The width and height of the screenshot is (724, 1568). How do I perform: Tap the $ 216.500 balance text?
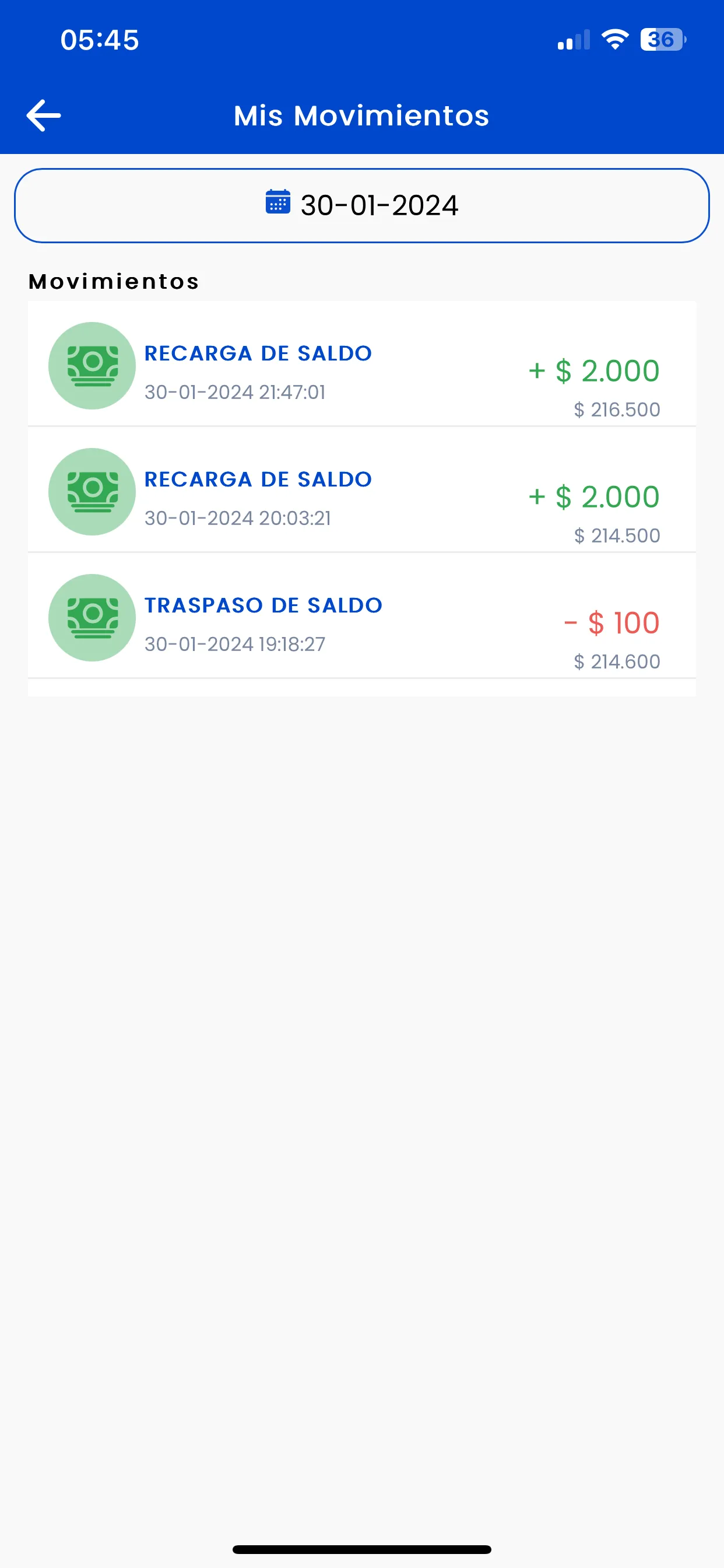616,409
